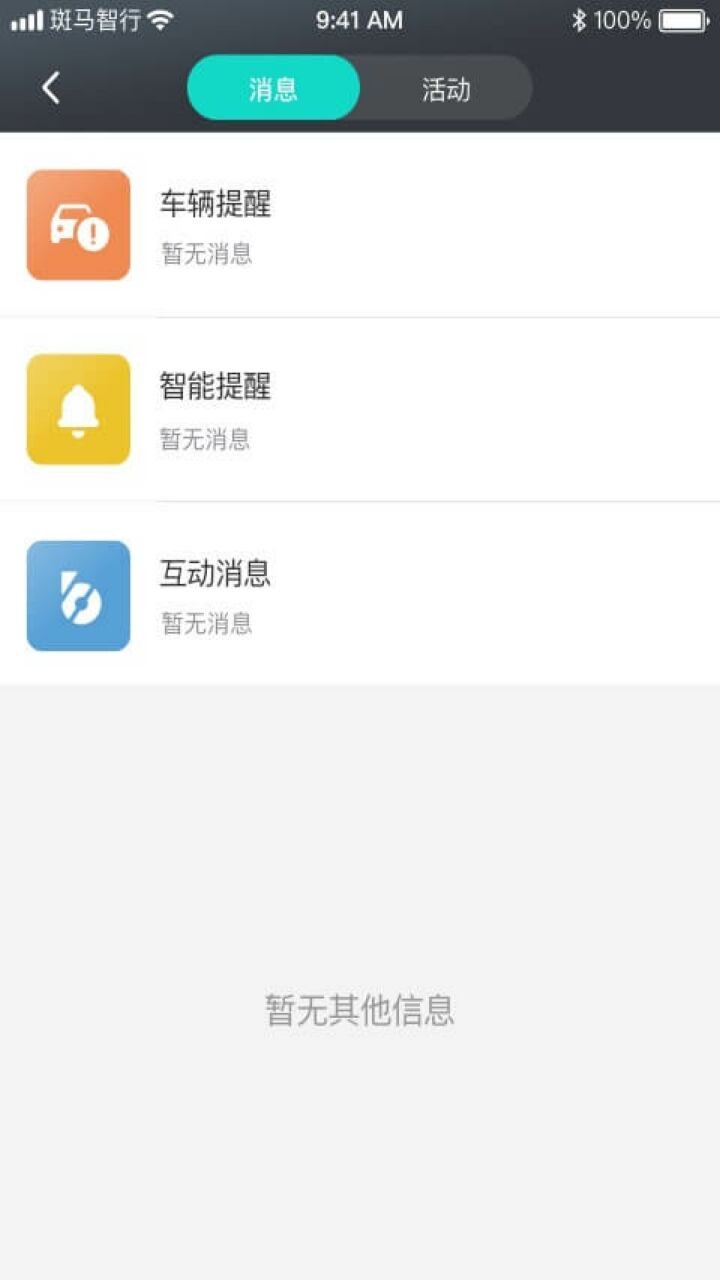Image resolution: width=720 pixels, height=1280 pixels.
Task: Open the orange car alert icon for 车辆提醒
Action: coord(79,224)
